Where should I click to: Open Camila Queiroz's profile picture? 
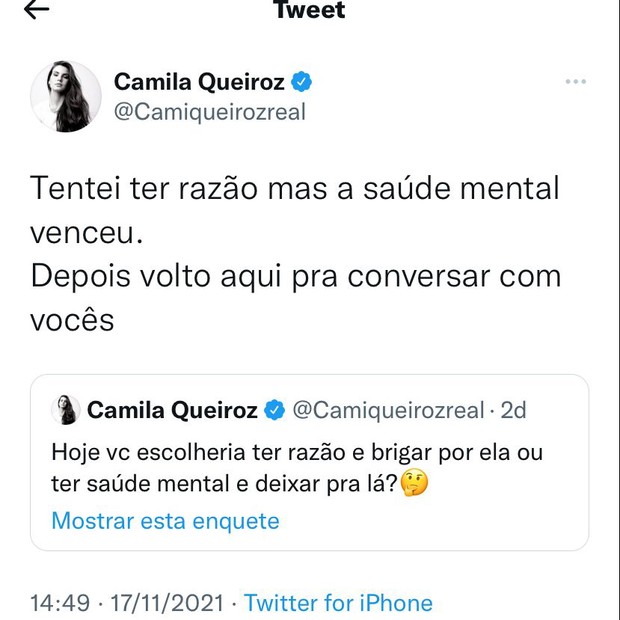(66, 96)
